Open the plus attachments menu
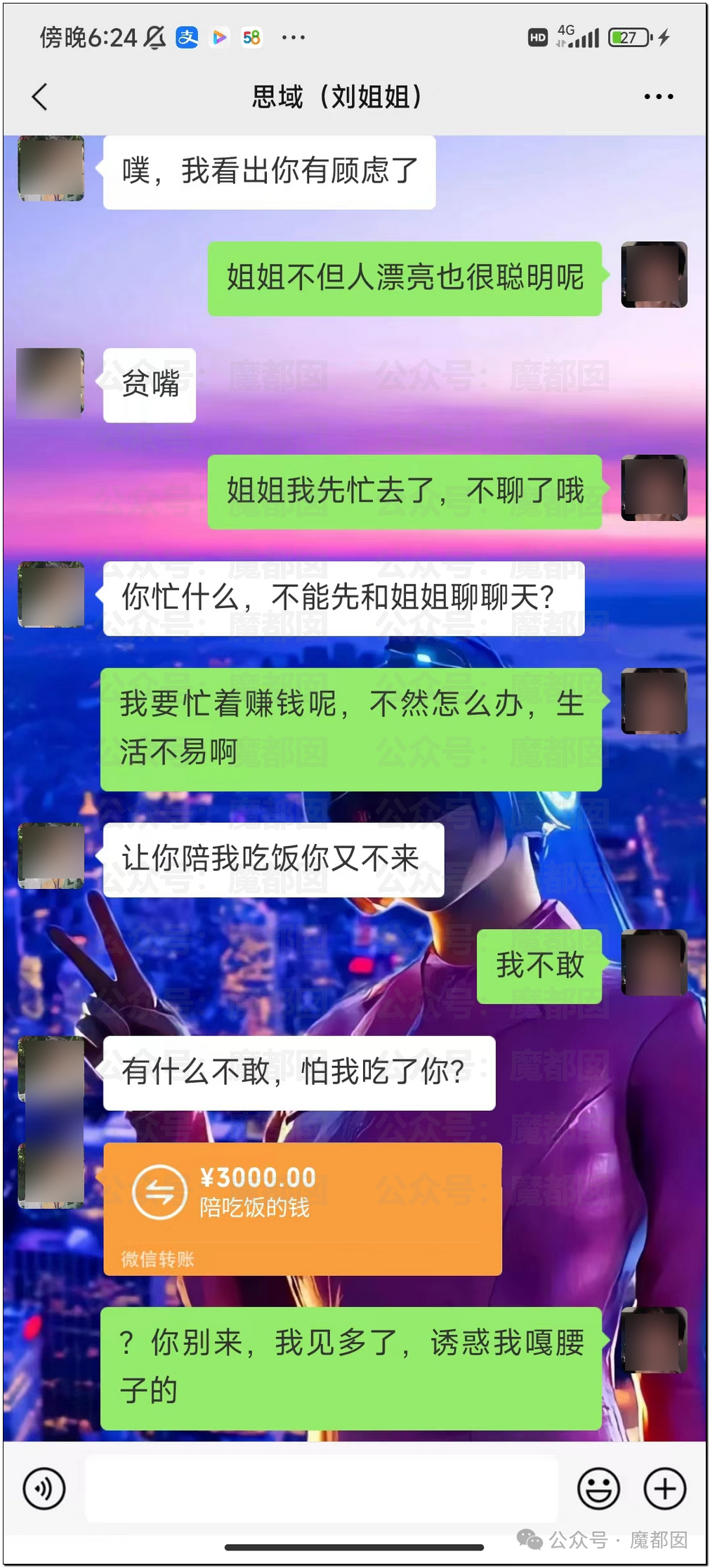This screenshot has width=710, height=1568. pos(664,1488)
